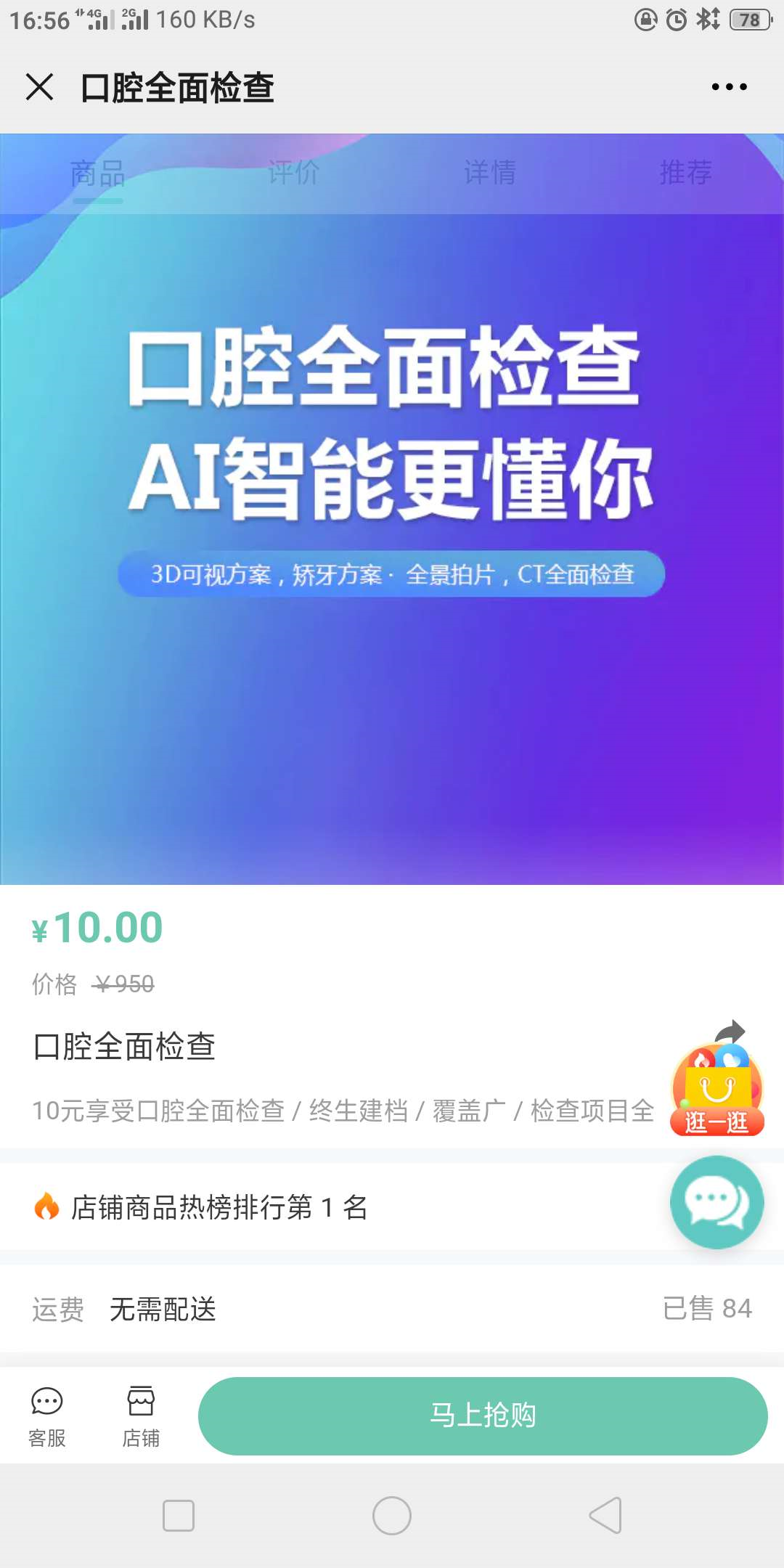
Task: Switch to the 详情 tab
Action: coord(490,173)
